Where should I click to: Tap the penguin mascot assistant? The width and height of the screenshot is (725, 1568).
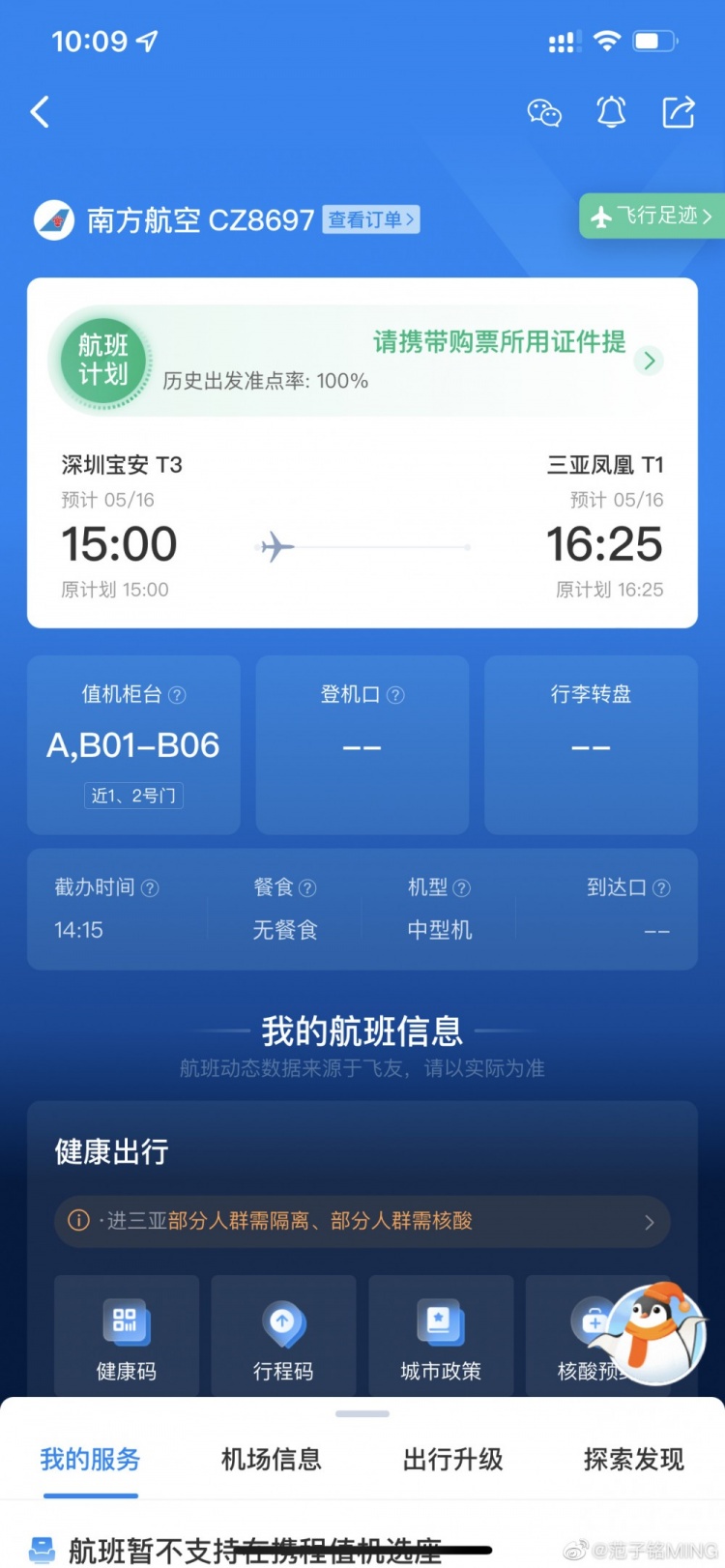650,1334
